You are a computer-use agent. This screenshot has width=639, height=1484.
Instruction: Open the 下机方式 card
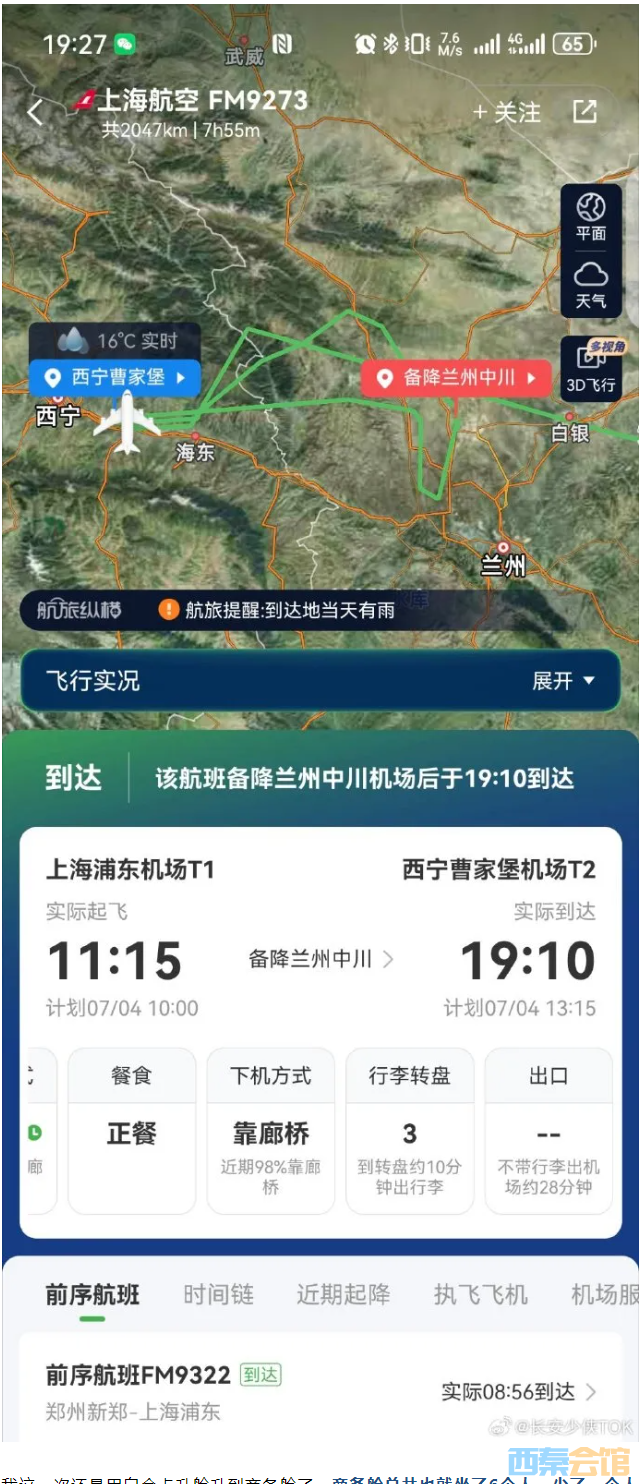270,1130
